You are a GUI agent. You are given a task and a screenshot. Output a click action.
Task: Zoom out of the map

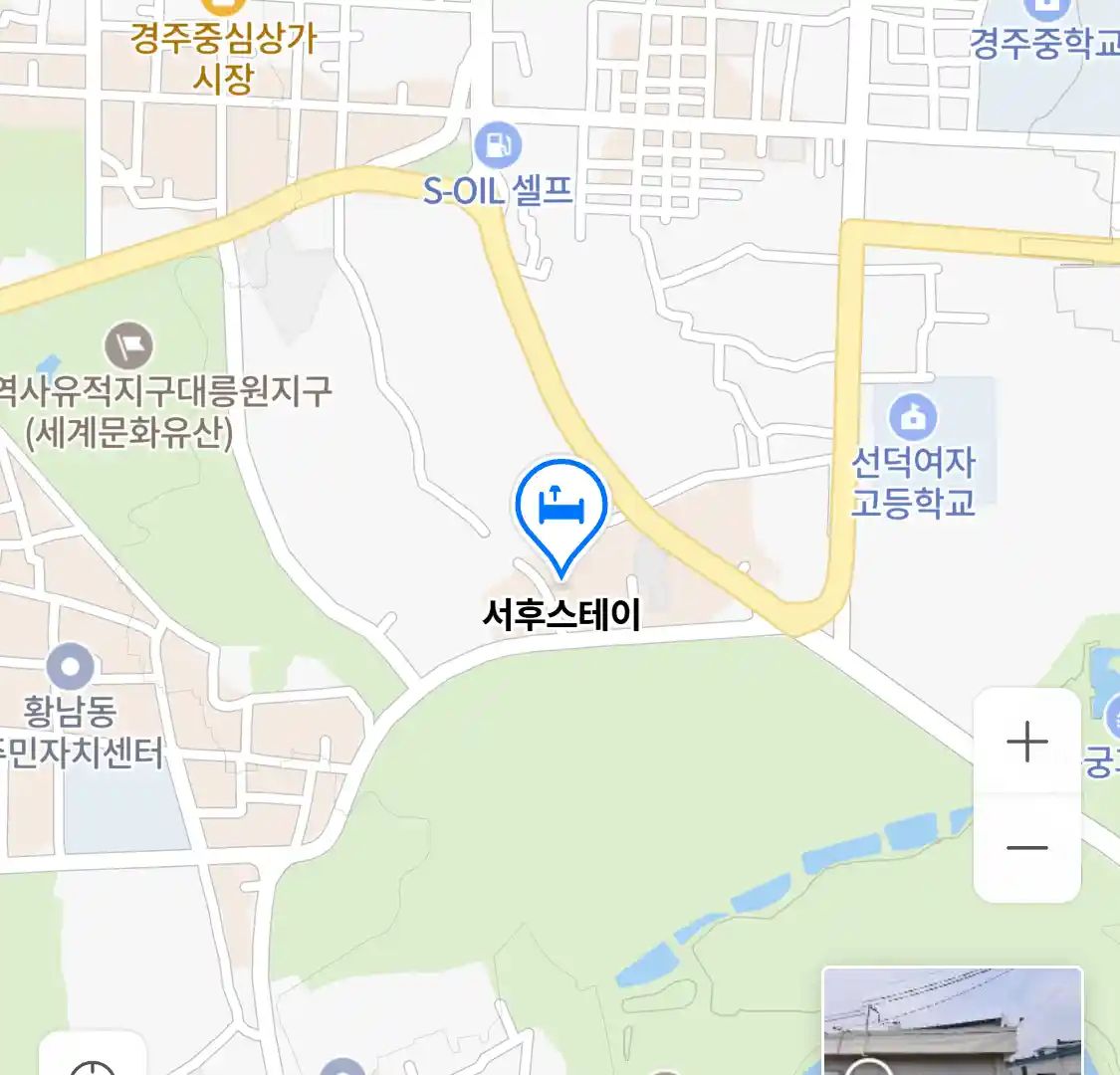[x=1026, y=848]
